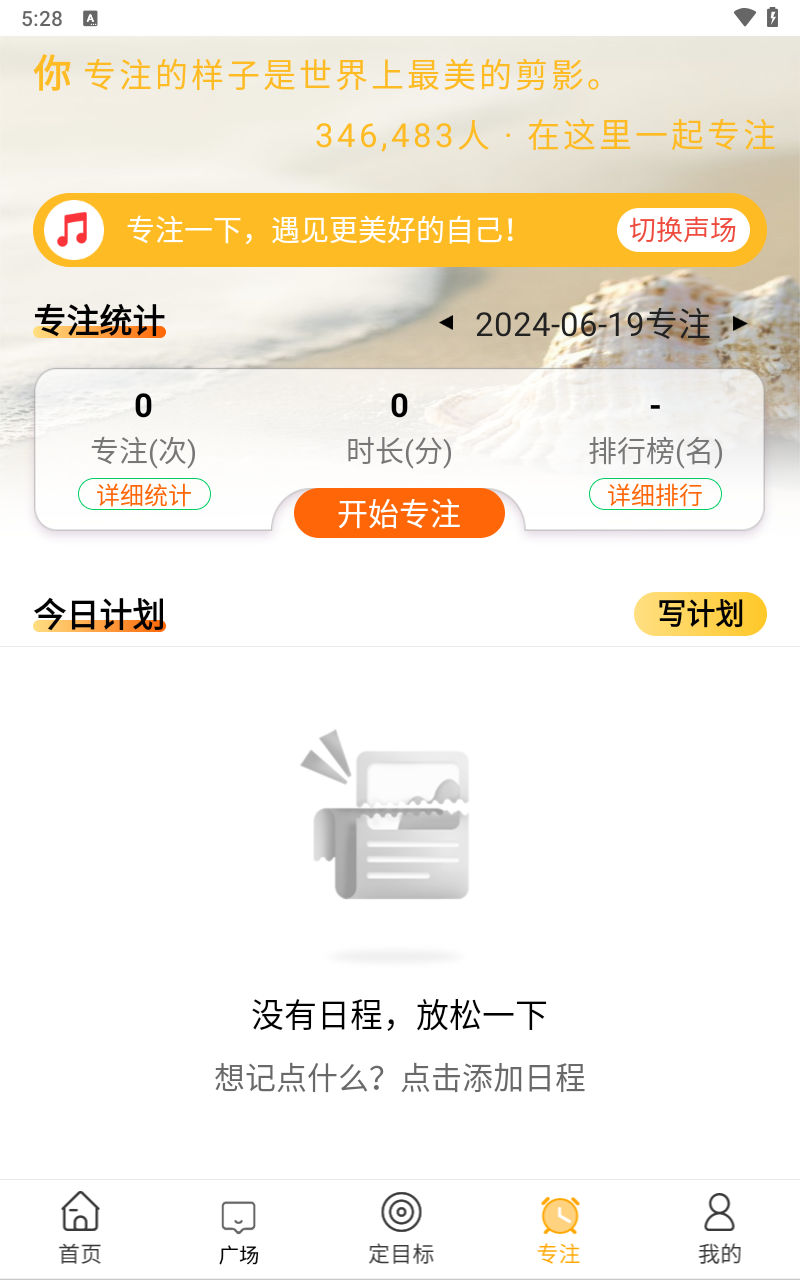Tap the music note icon
The width and height of the screenshot is (800, 1280).
[72, 230]
